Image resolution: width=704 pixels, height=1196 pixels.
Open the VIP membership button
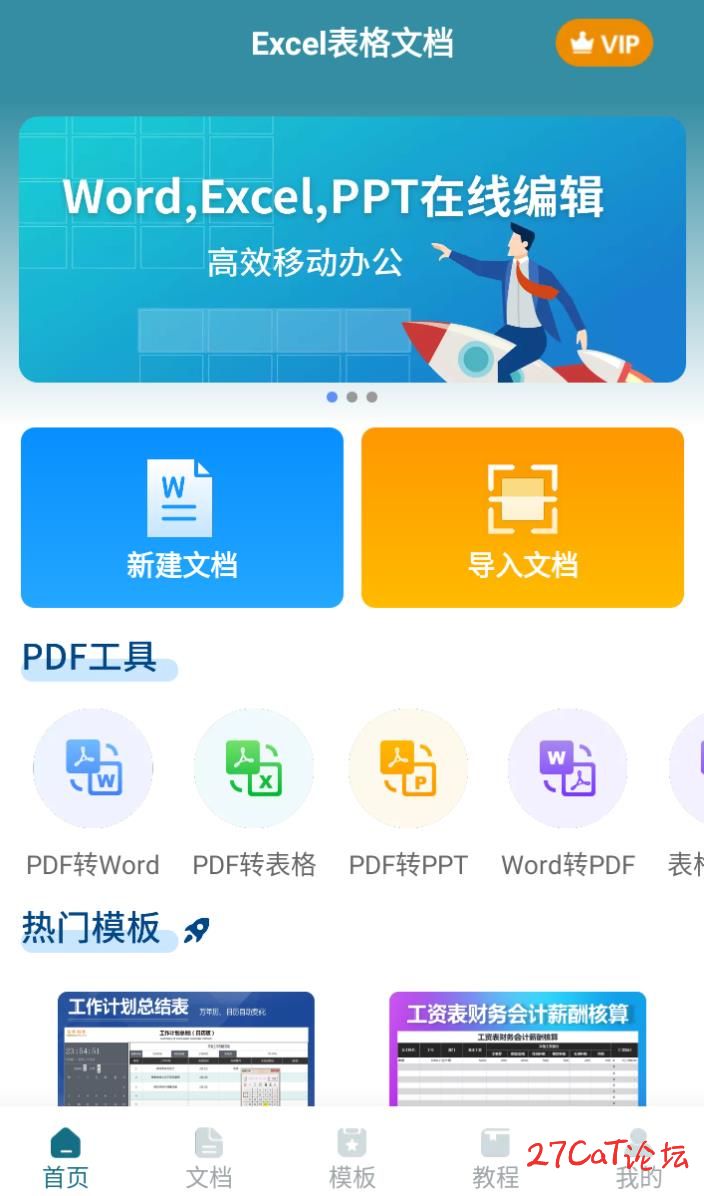(603, 44)
